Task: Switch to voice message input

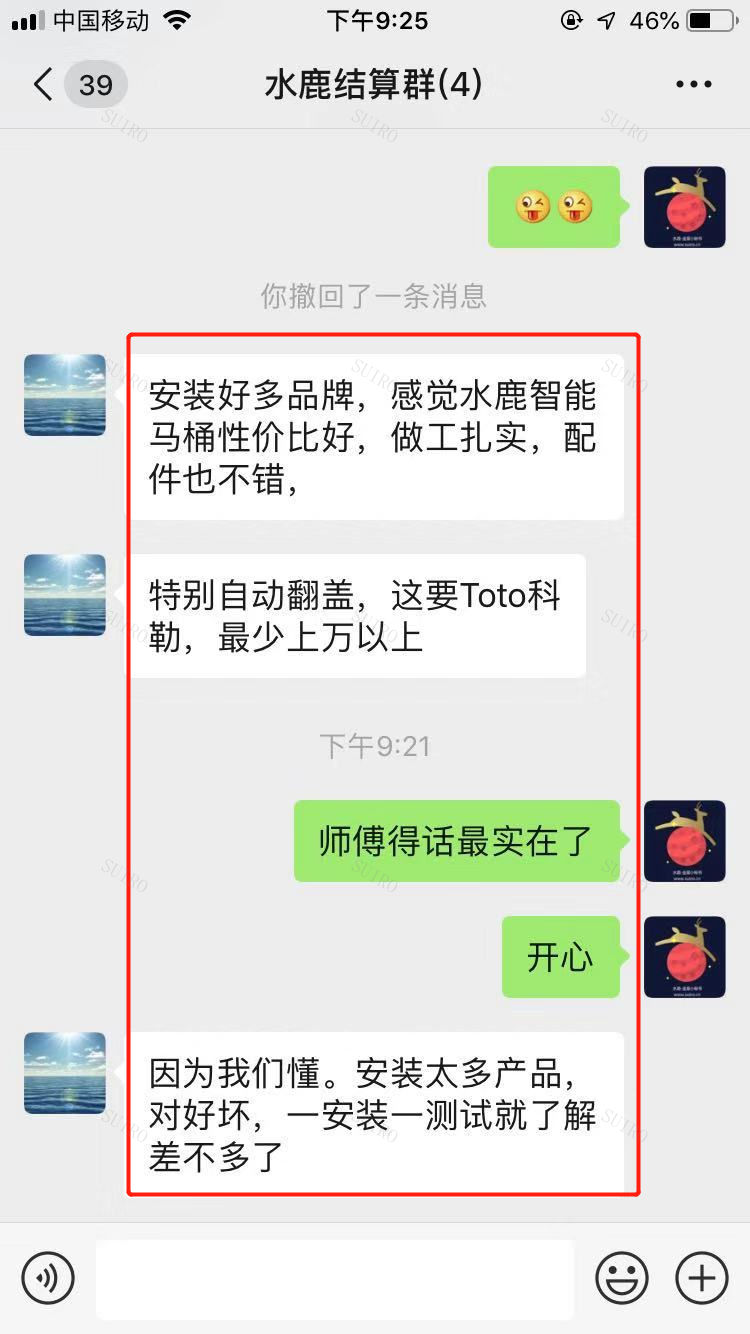Action: click(x=48, y=1278)
